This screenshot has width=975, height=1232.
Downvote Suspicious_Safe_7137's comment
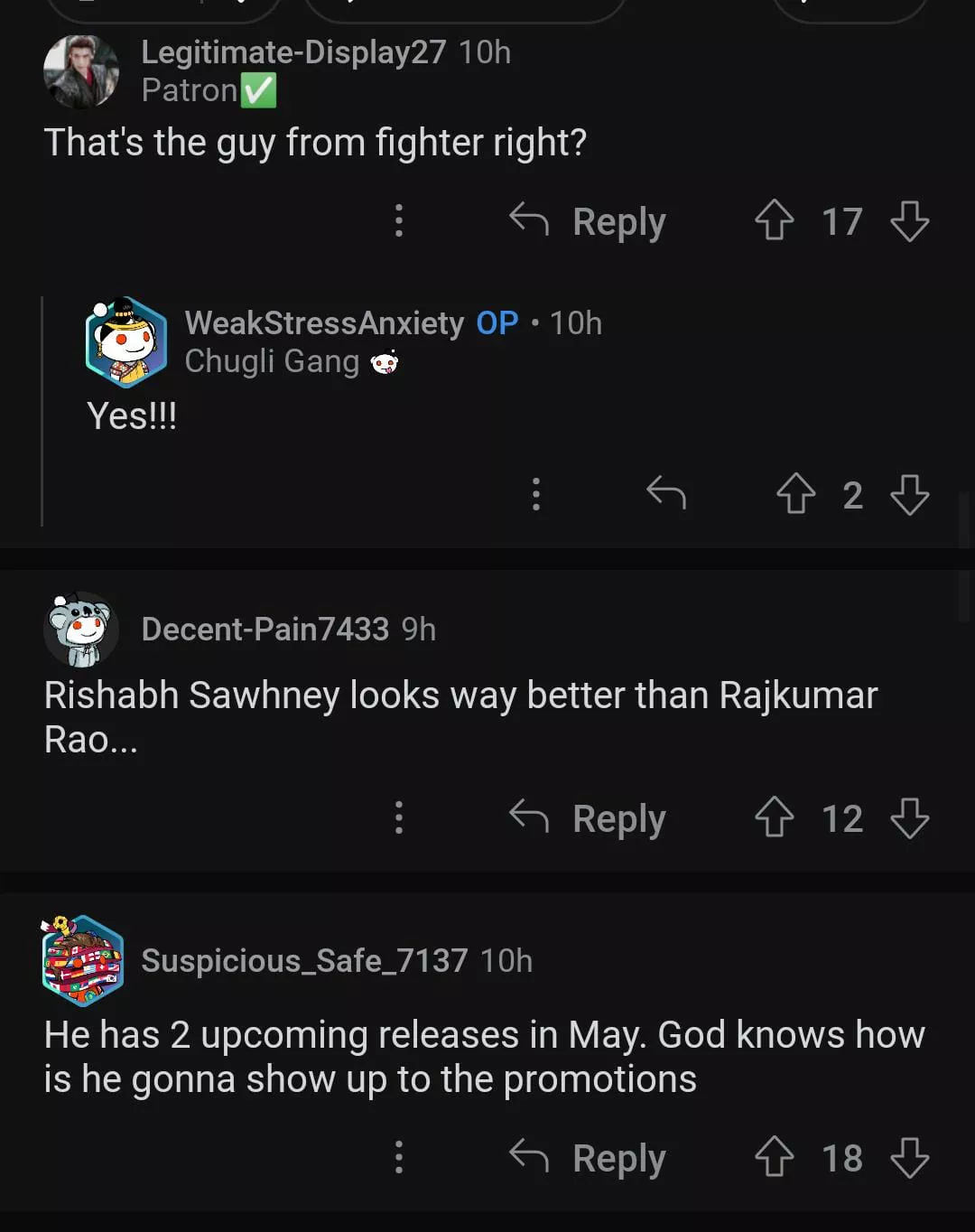click(x=909, y=1157)
